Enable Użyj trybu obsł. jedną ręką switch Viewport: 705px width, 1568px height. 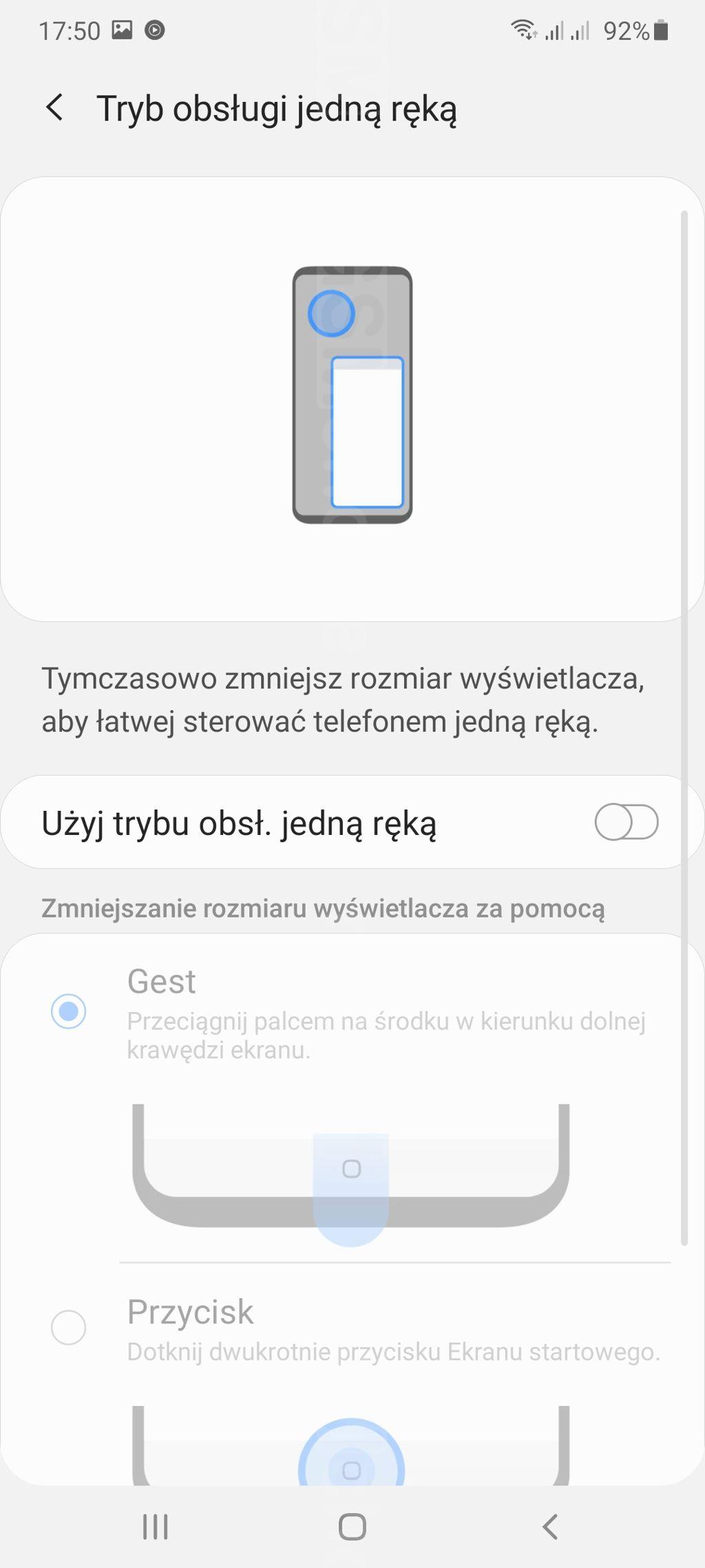[626, 822]
